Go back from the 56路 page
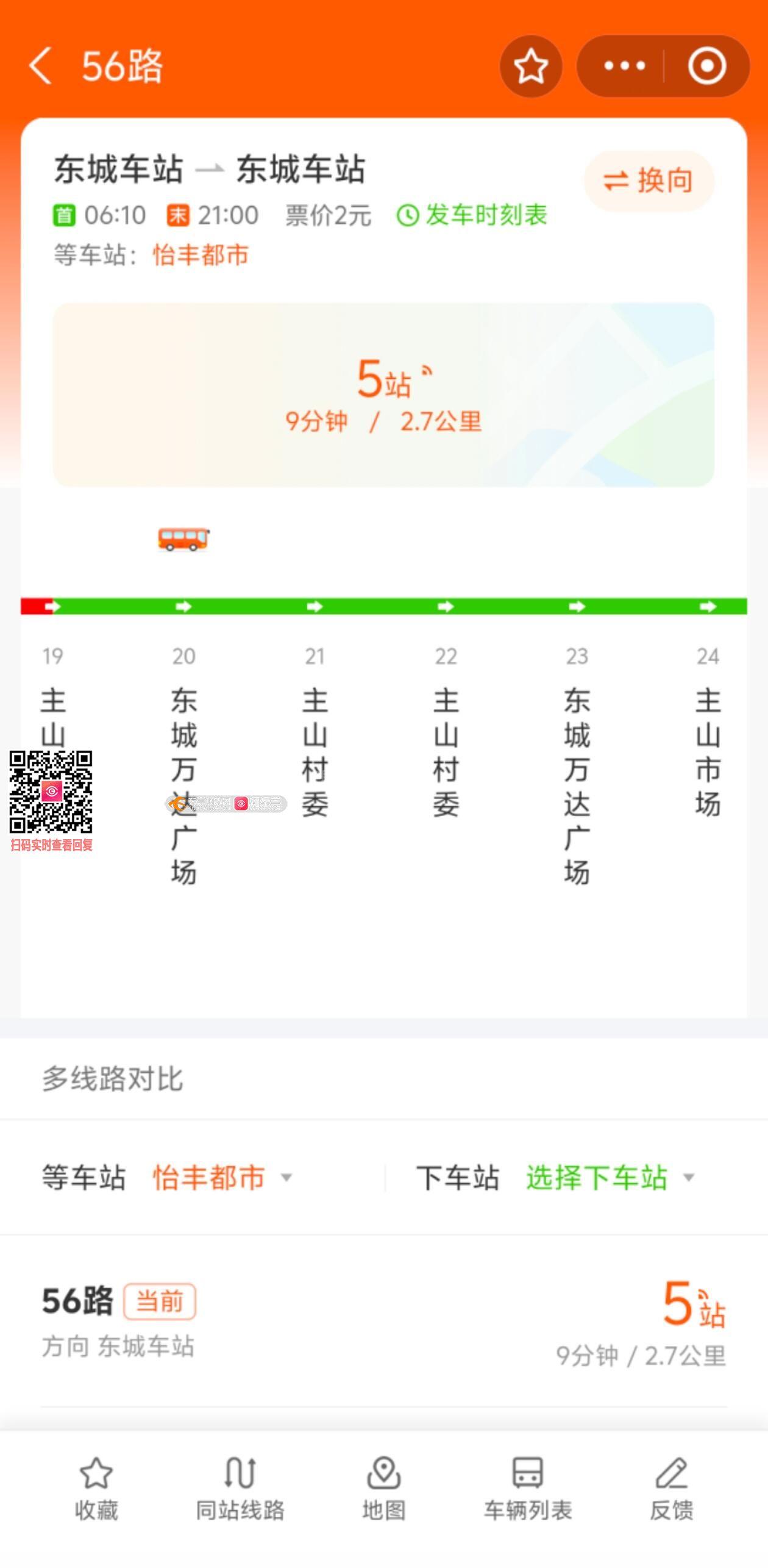 tap(40, 66)
